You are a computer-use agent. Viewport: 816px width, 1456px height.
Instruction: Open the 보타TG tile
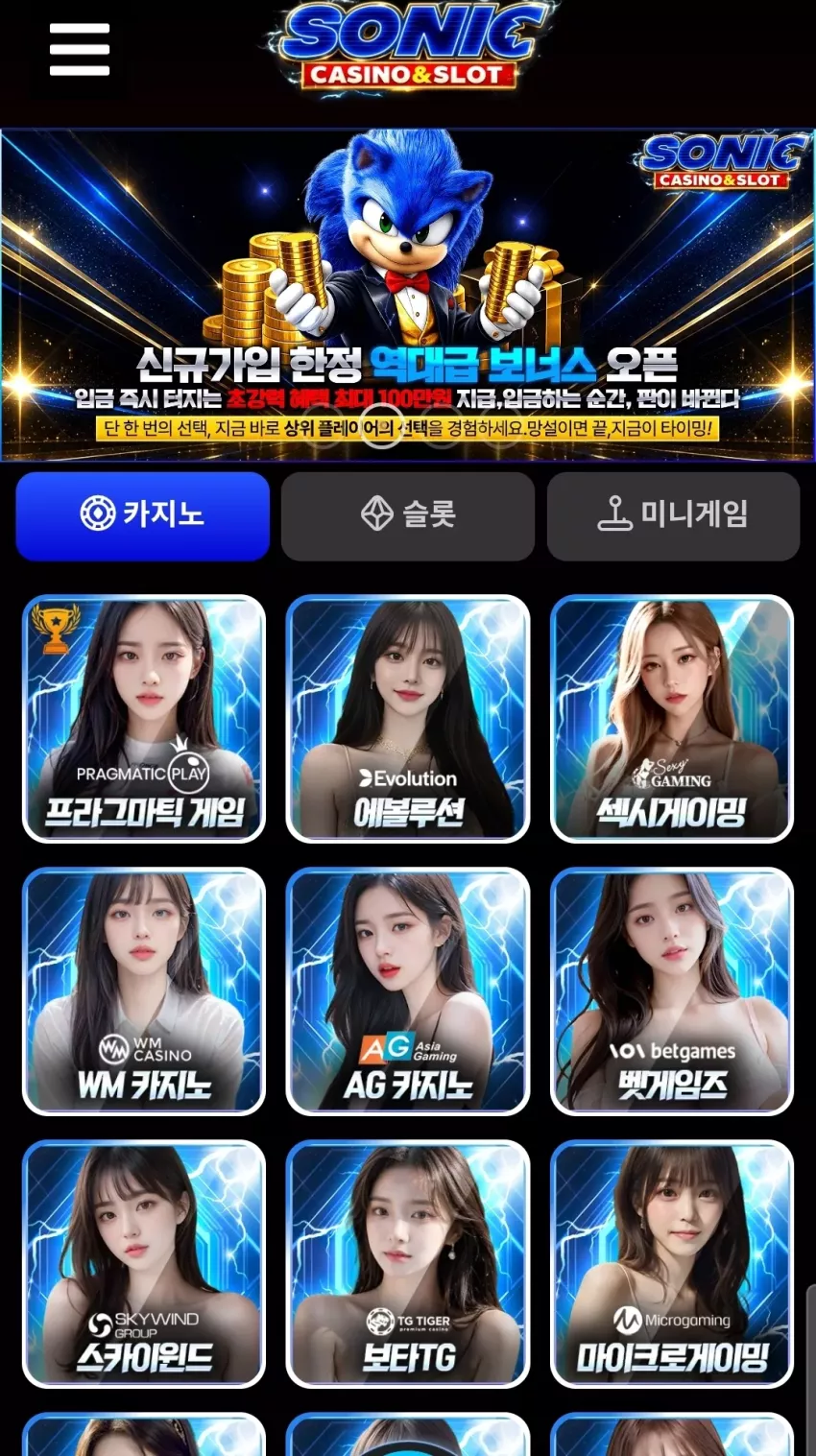[408, 1264]
